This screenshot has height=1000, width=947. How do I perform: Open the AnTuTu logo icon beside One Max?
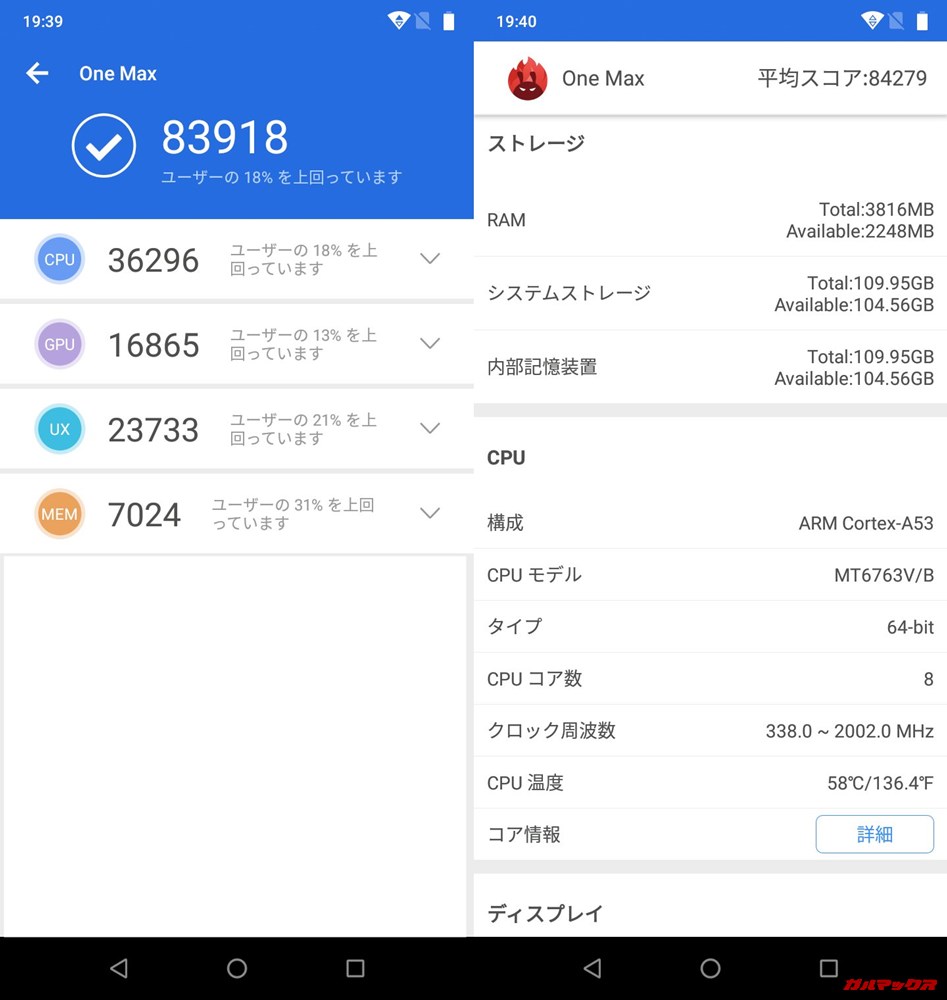(528, 78)
